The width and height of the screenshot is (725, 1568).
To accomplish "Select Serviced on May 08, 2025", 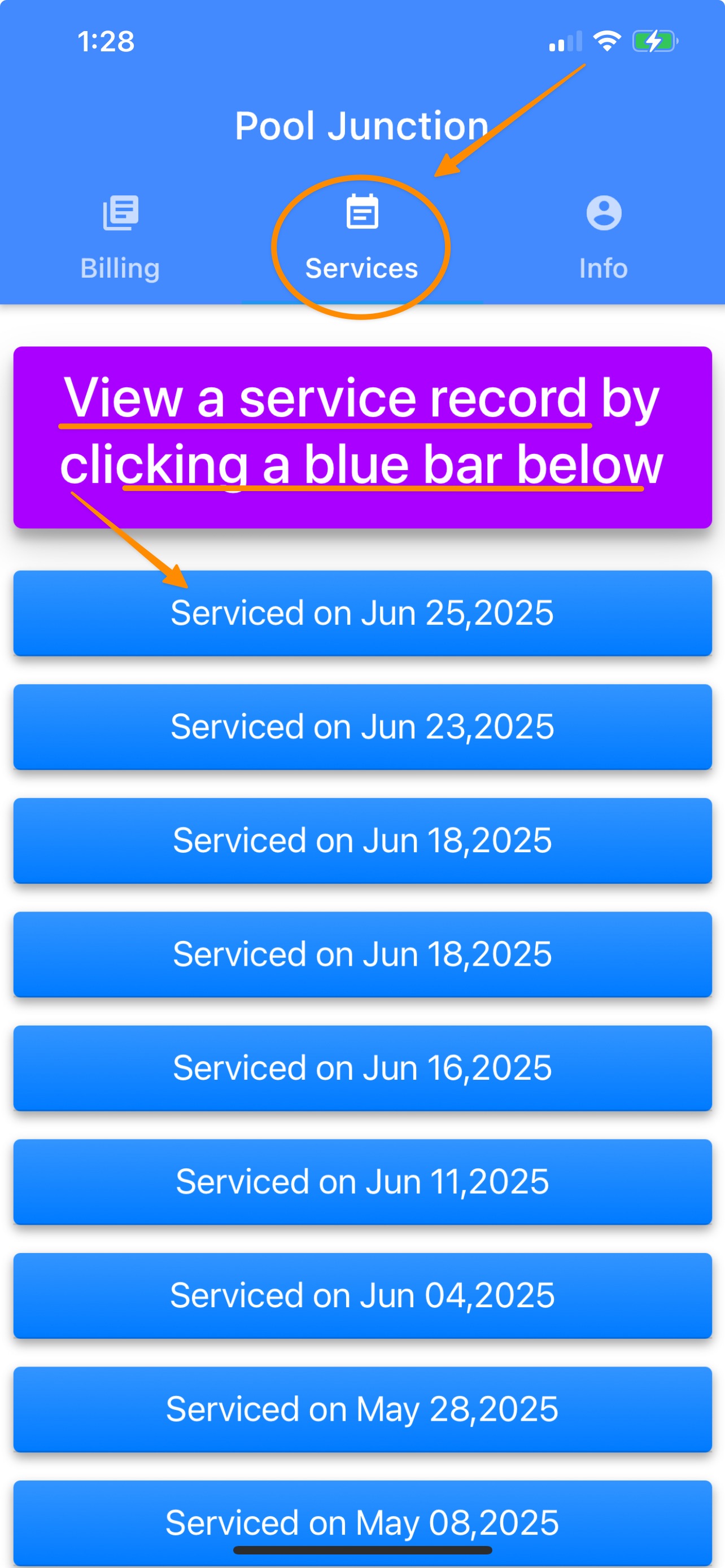I will (363, 1523).
